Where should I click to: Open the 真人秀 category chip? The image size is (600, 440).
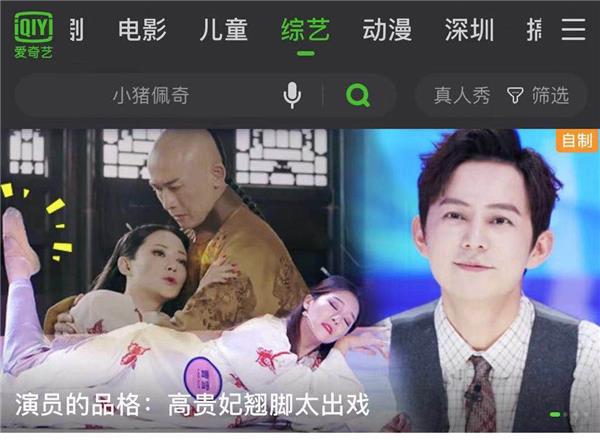(461, 96)
